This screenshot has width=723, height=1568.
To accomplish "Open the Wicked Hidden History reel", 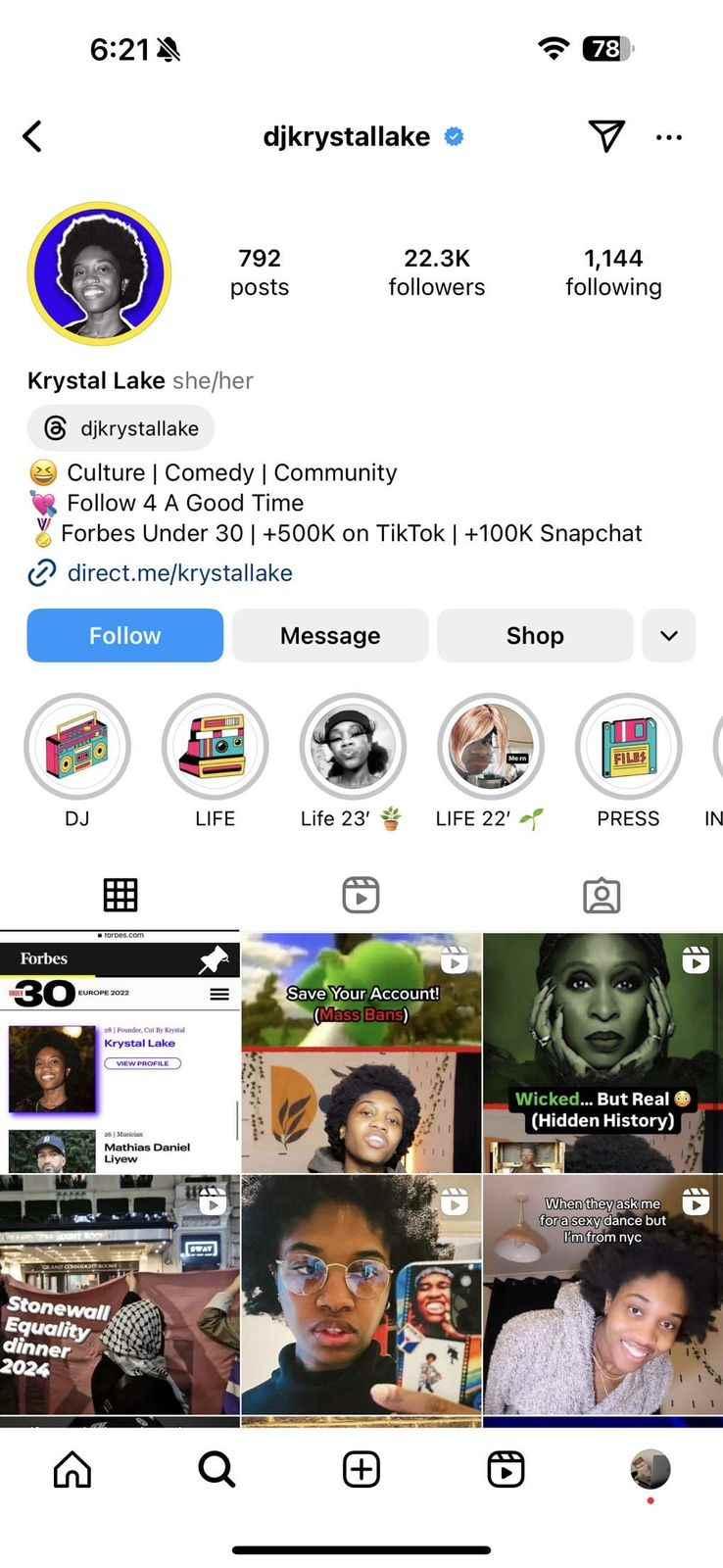I will coord(602,1052).
